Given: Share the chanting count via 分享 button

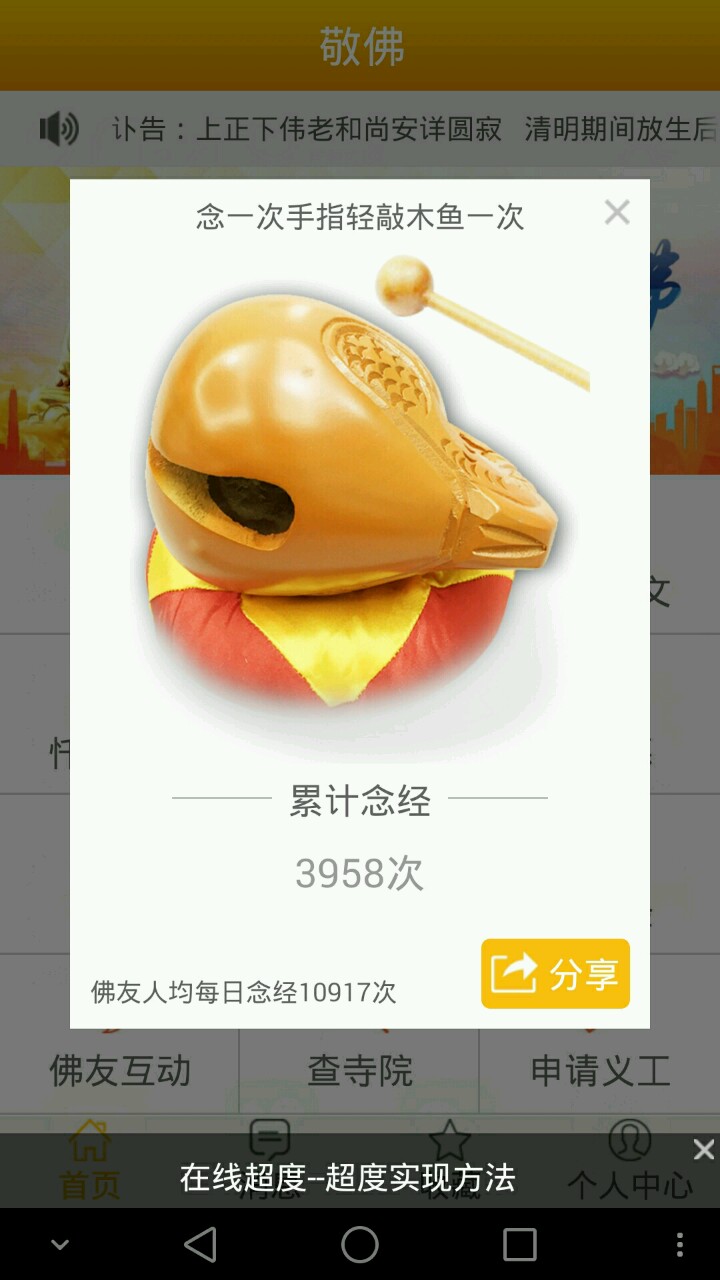Looking at the screenshot, I should [555, 973].
